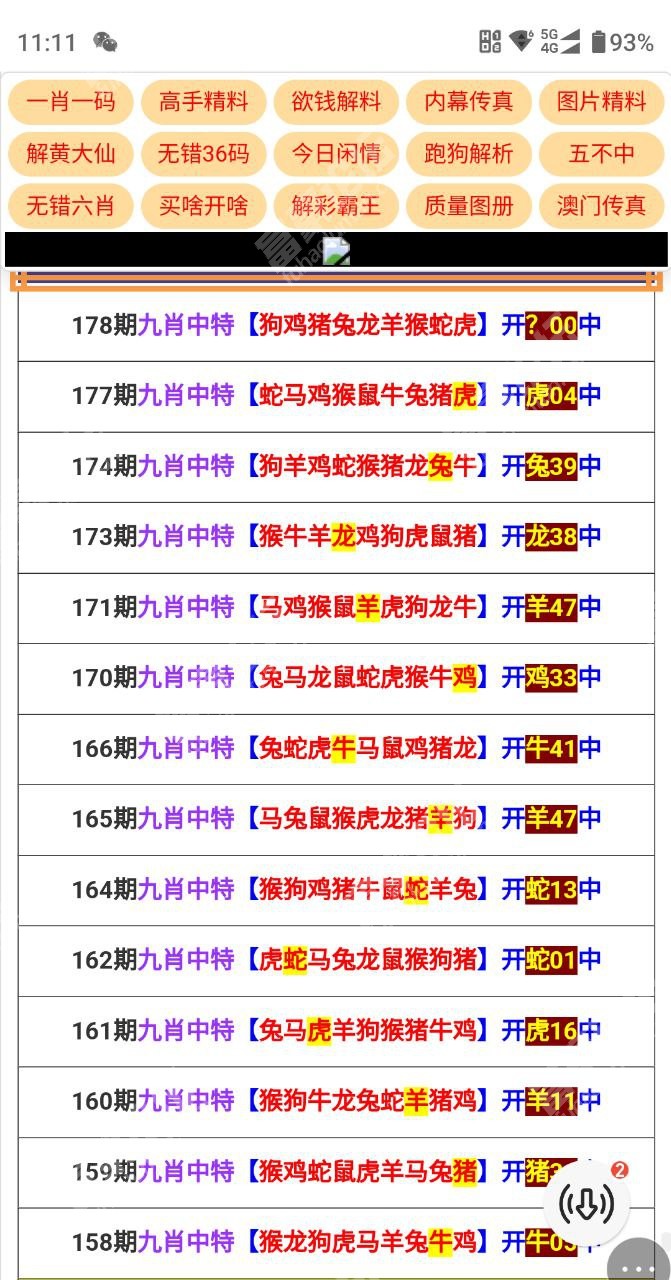The width and height of the screenshot is (671, 1280).
Task: Open the 解彩霸王 chip
Action: pyautogui.click(x=336, y=207)
